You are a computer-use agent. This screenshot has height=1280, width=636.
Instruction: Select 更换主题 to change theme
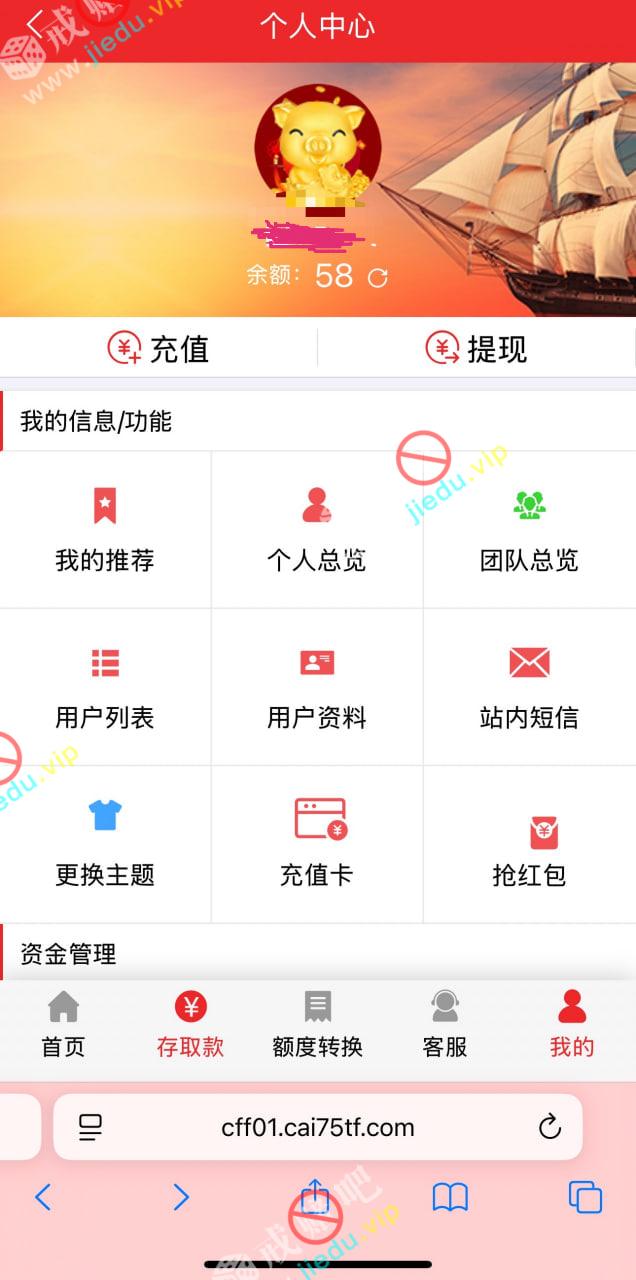pos(105,844)
